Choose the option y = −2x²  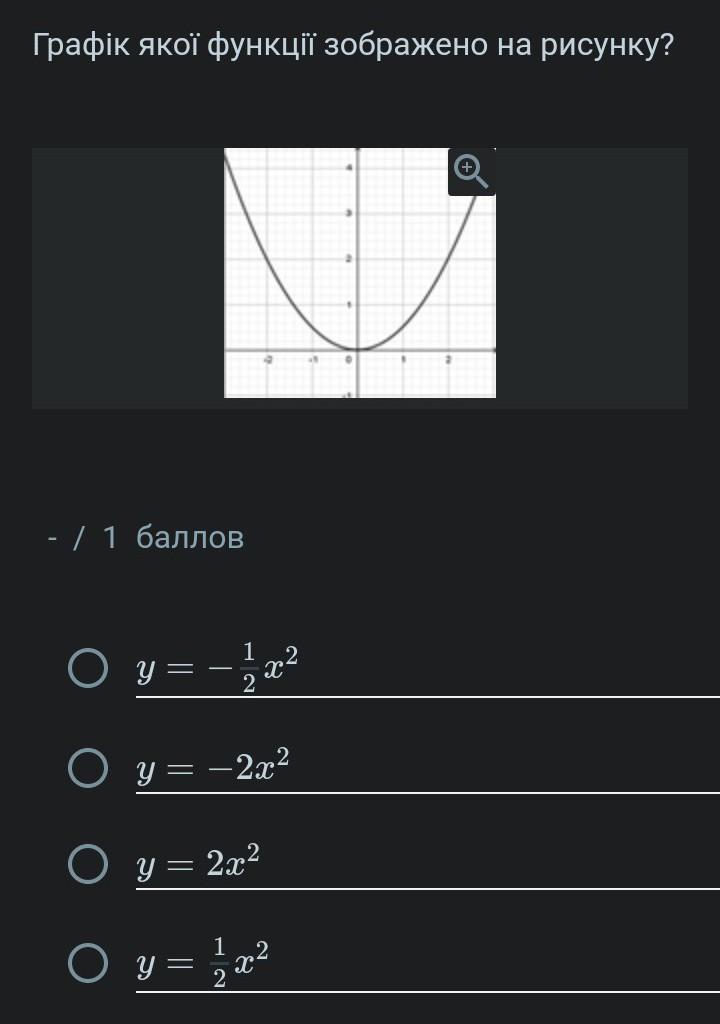87,768
